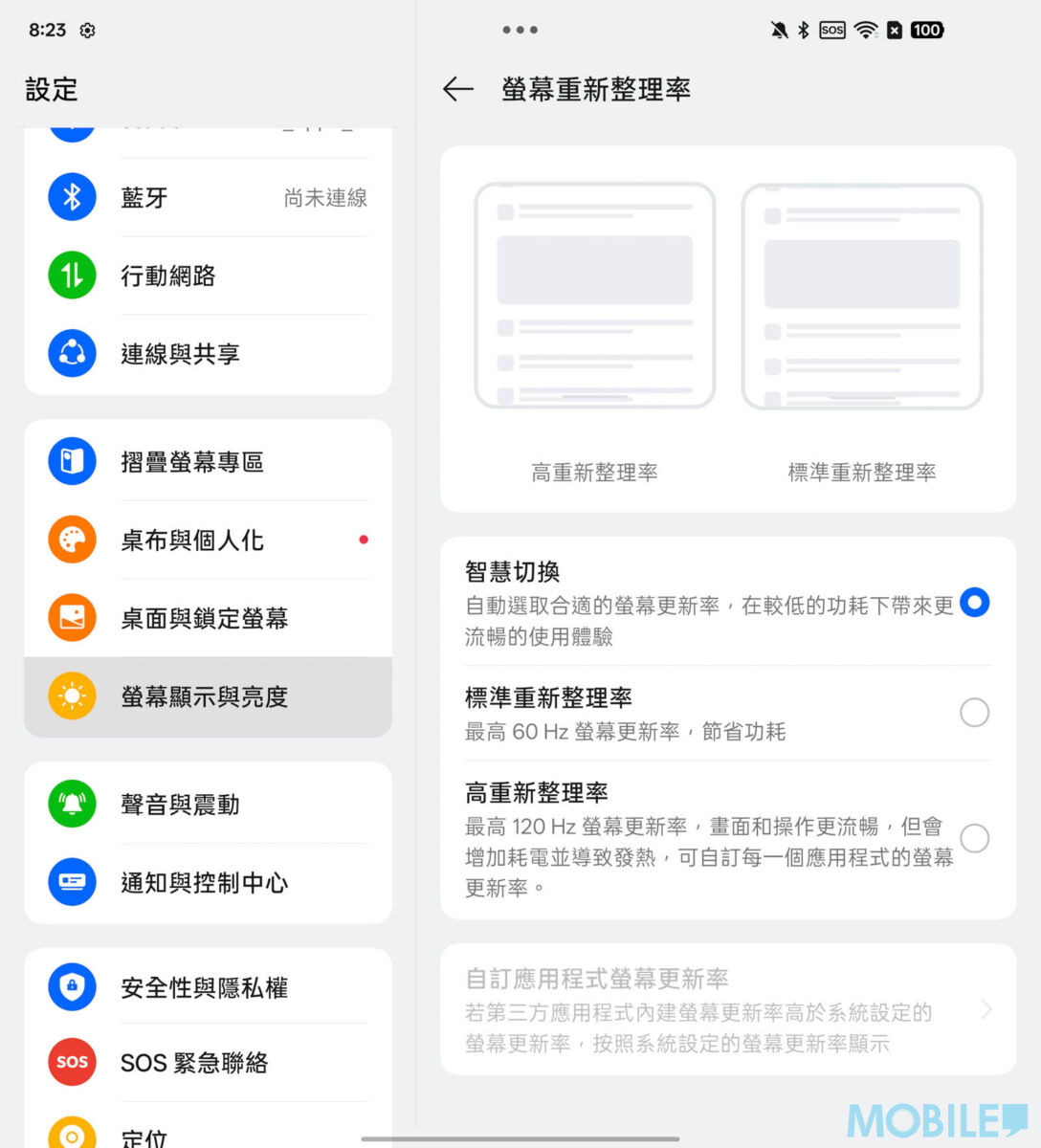Open SOS 緊急聯絡 settings
1041x1148 pixels.
(x=208, y=1063)
